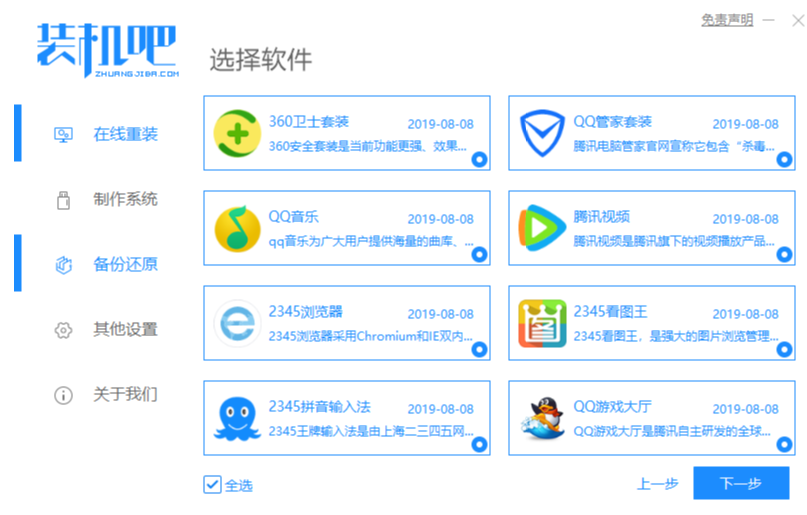The image size is (807, 515).
Task: Toggle the QQ管家套装 selection
Action: coord(784,159)
